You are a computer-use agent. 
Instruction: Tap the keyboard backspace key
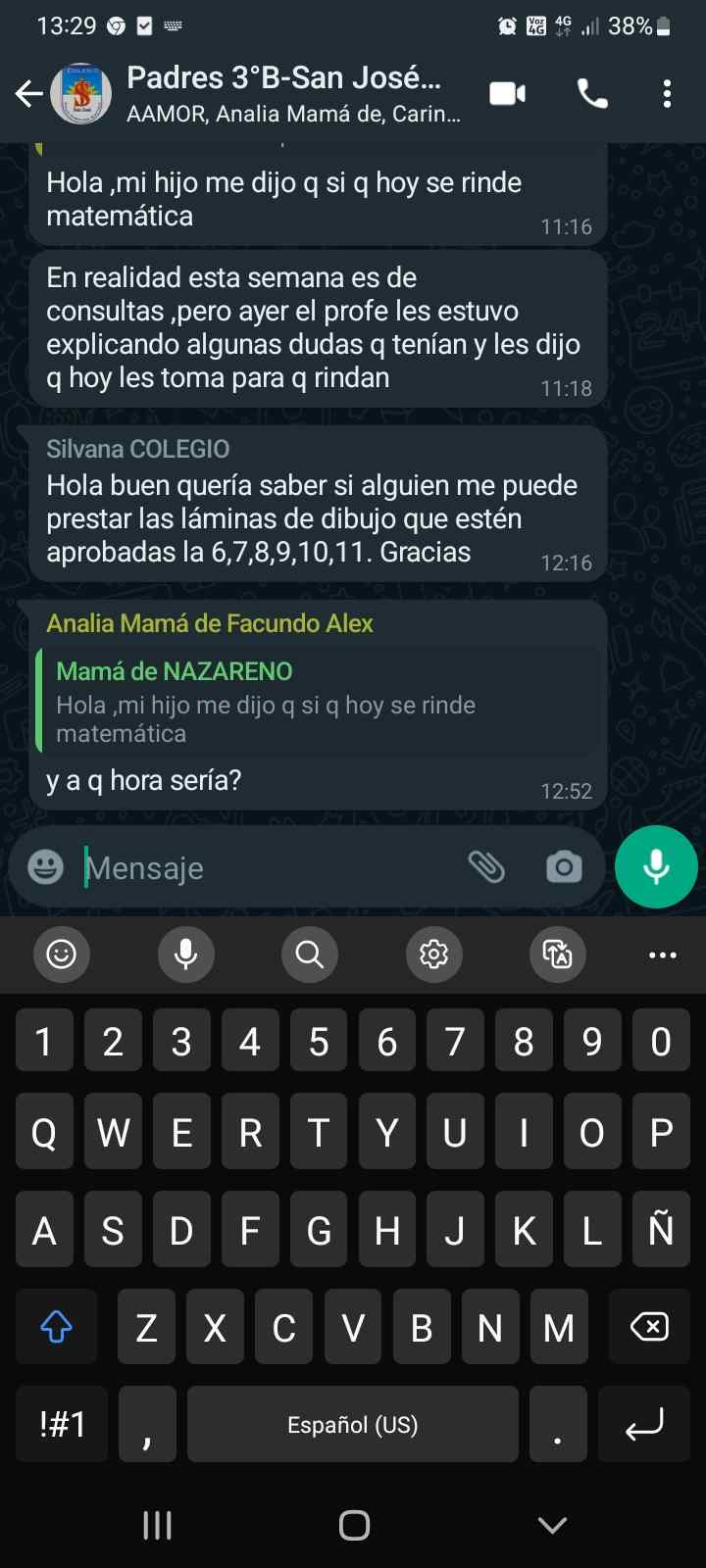click(649, 1327)
